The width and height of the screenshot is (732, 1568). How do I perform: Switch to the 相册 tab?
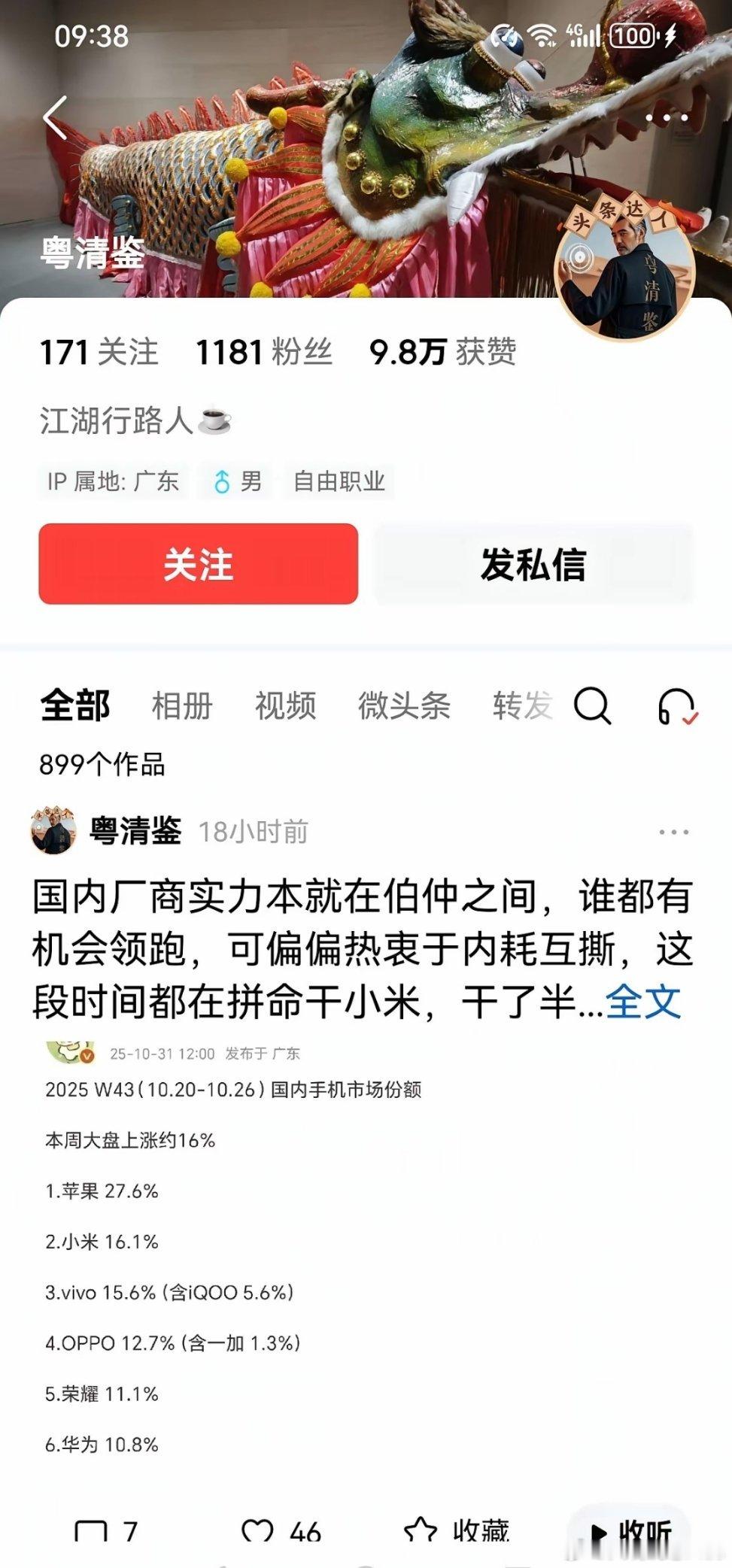click(181, 707)
